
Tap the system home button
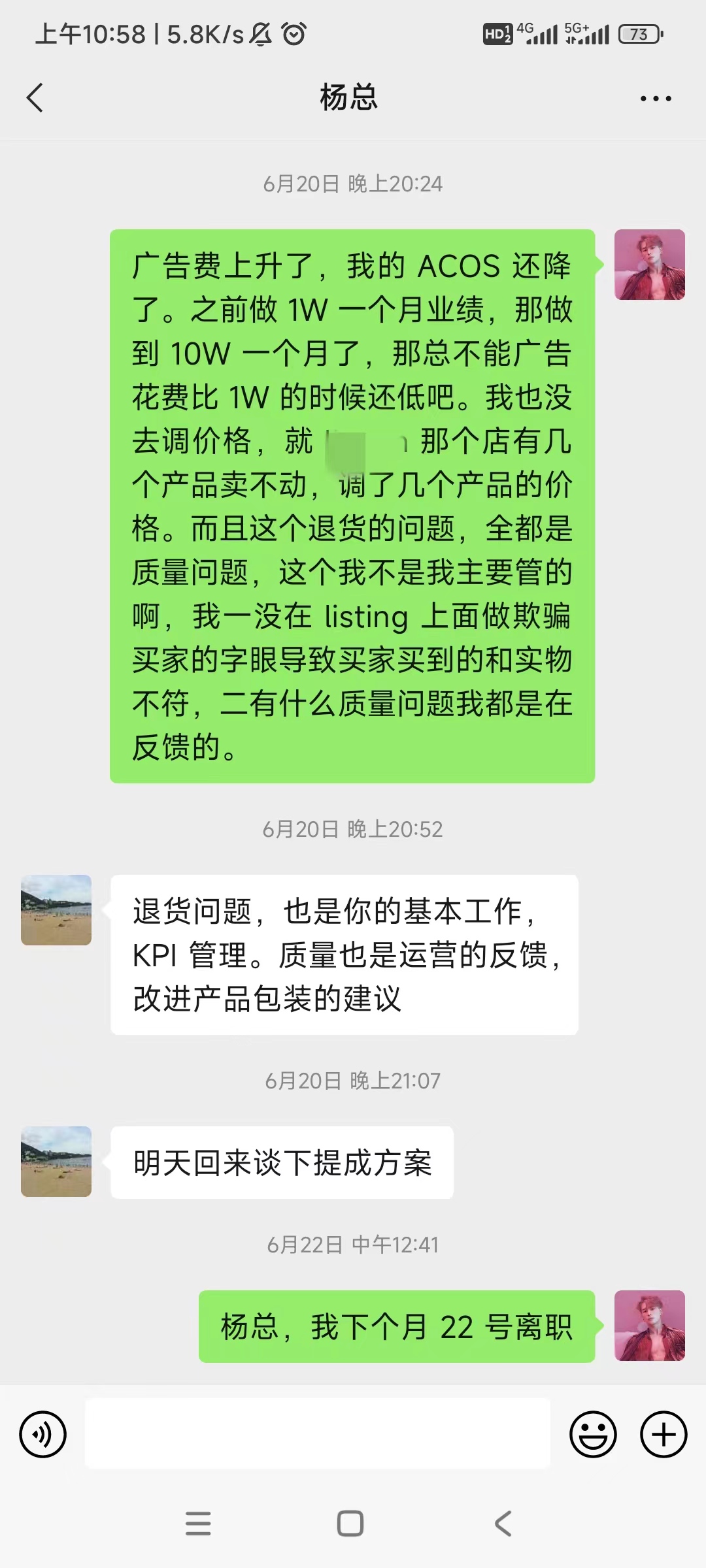click(x=350, y=1524)
